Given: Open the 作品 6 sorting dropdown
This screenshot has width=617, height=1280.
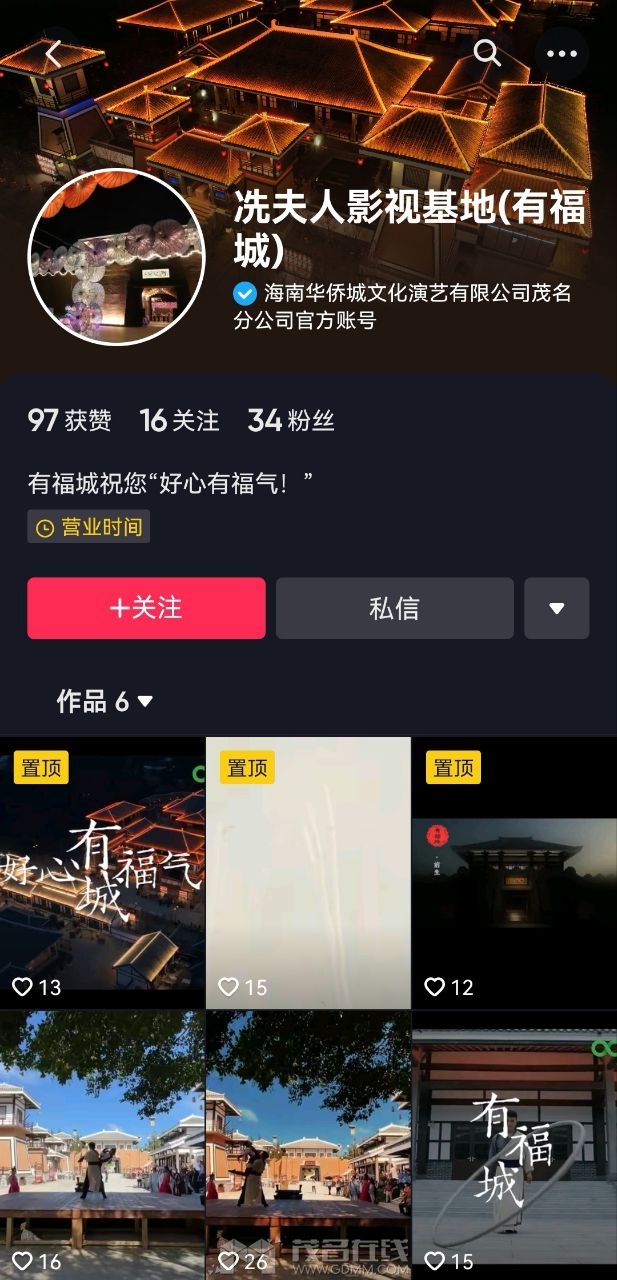Looking at the screenshot, I should (105, 702).
